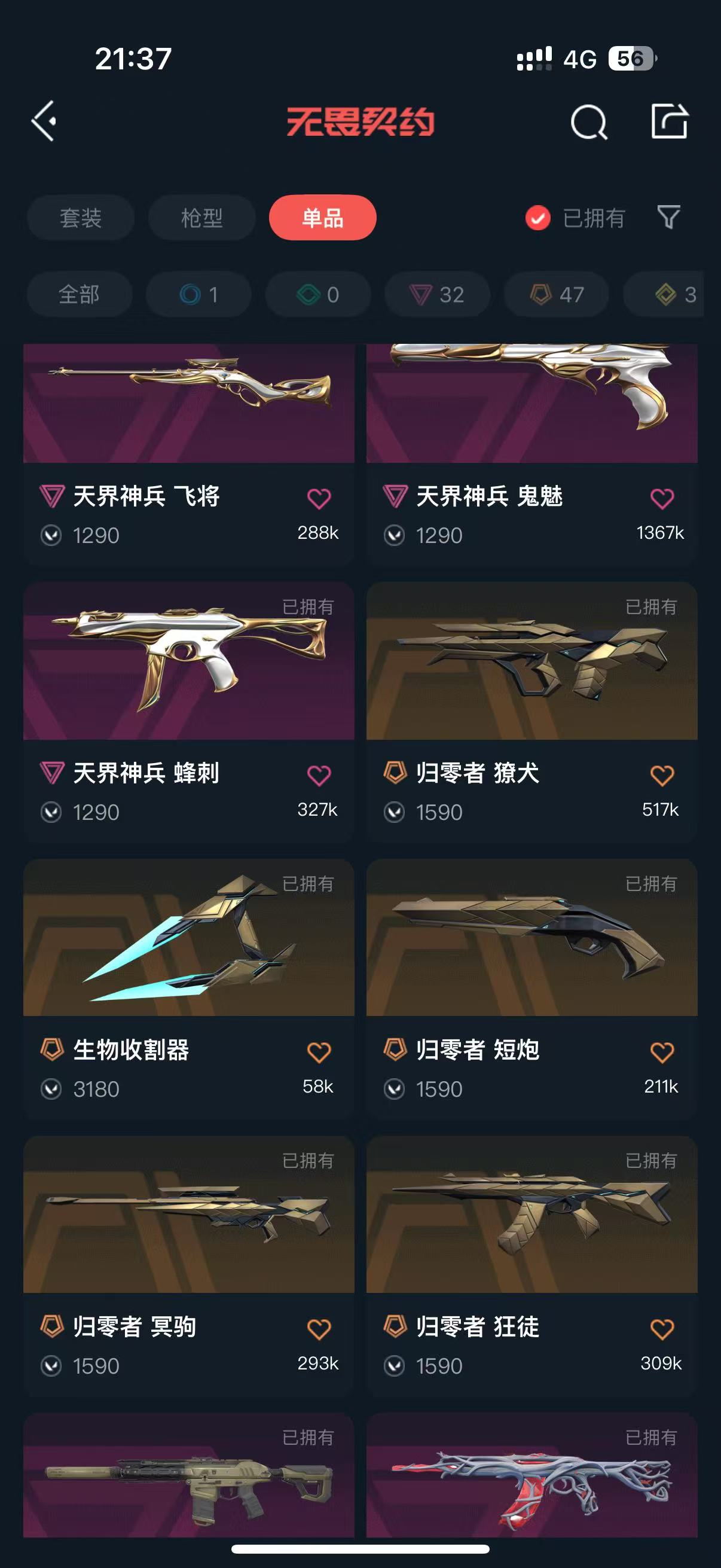Select the 单品 tab
This screenshot has width=721, height=1568.
coord(322,218)
